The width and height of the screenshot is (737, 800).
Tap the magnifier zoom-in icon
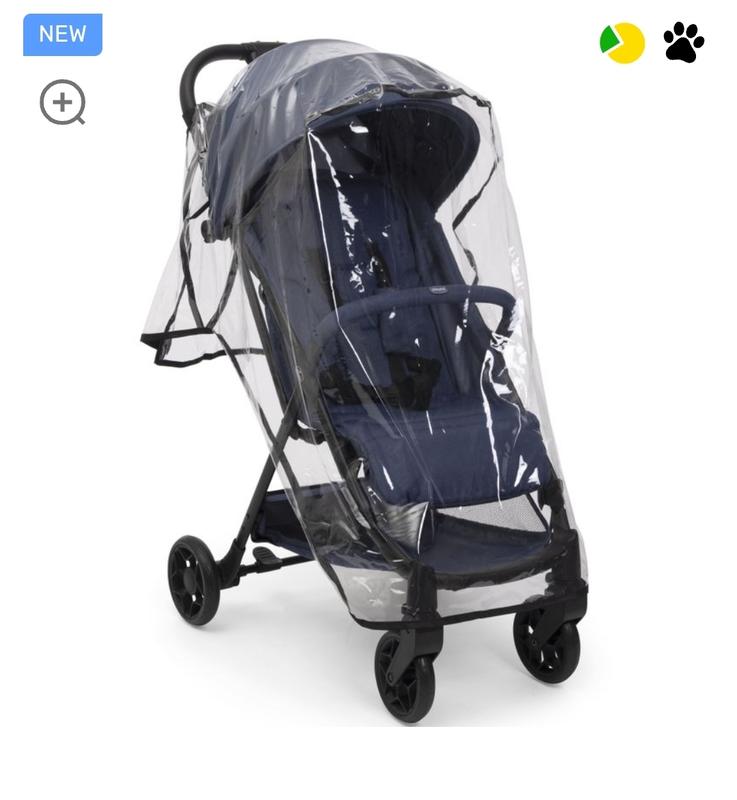tap(62, 102)
